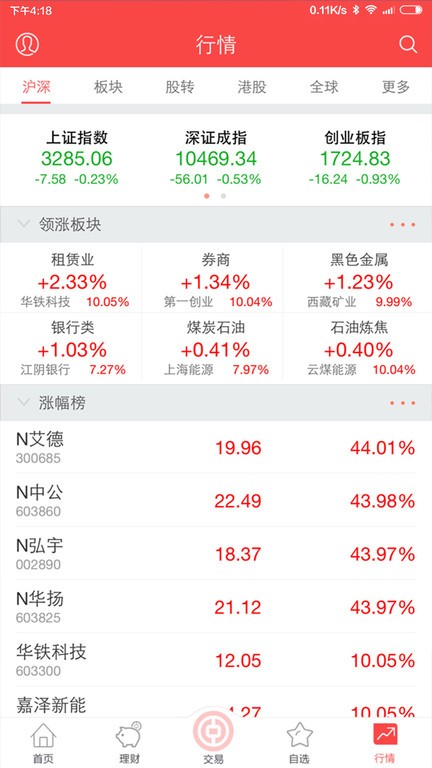Go to the 首页 bottom tab
Screen dimensions: 432x768
(44, 744)
